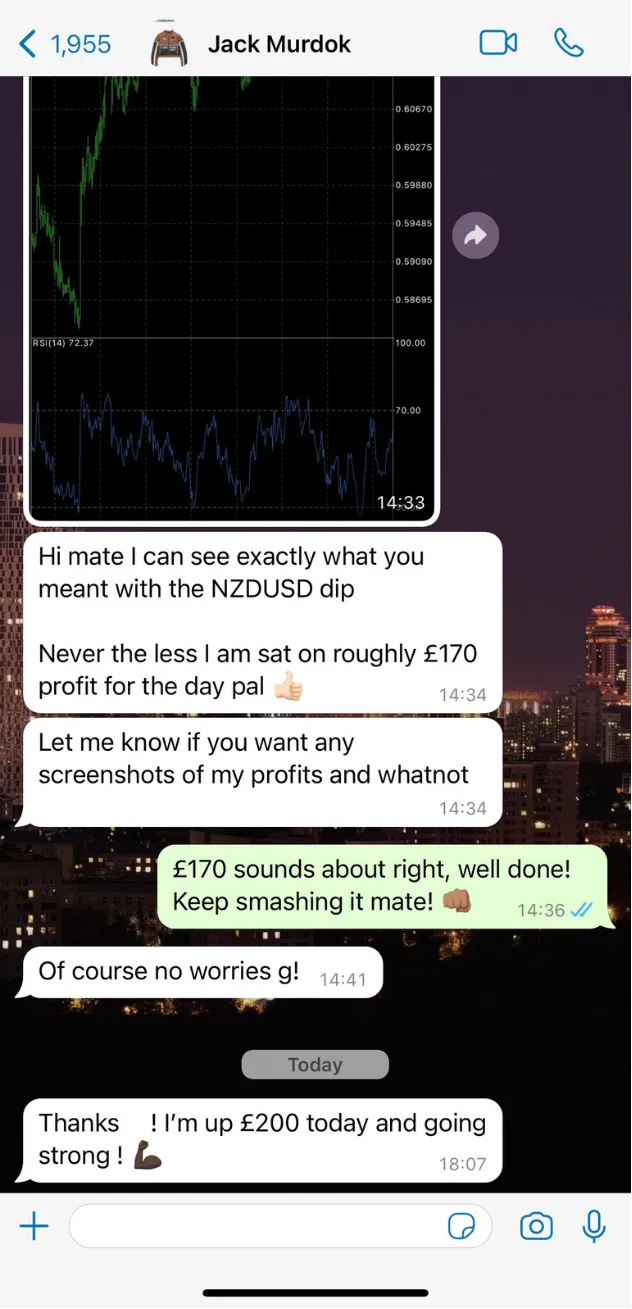Go back to the chats list
This screenshot has height=1309, width=632.
tap(62, 44)
